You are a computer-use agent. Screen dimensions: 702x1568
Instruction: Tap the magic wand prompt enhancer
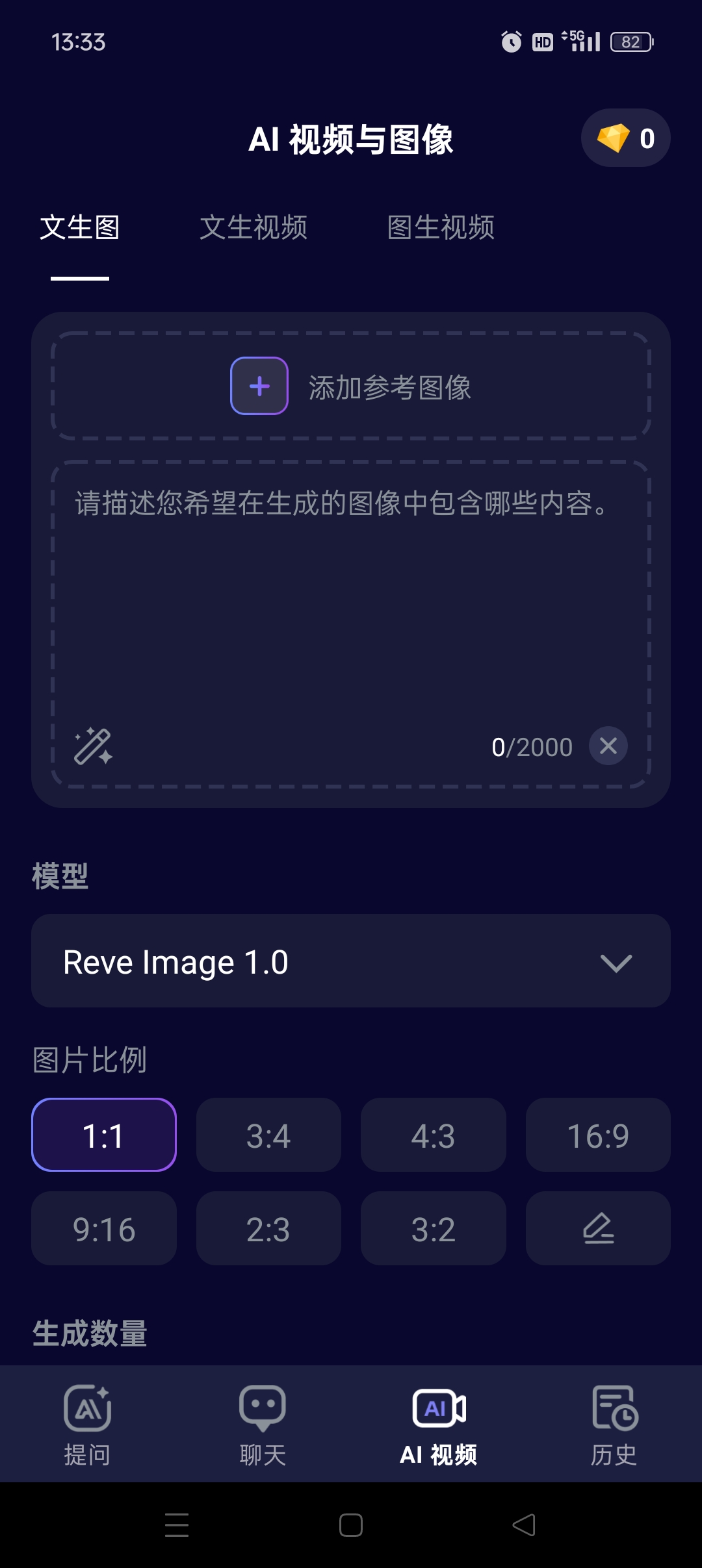[x=93, y=746]
